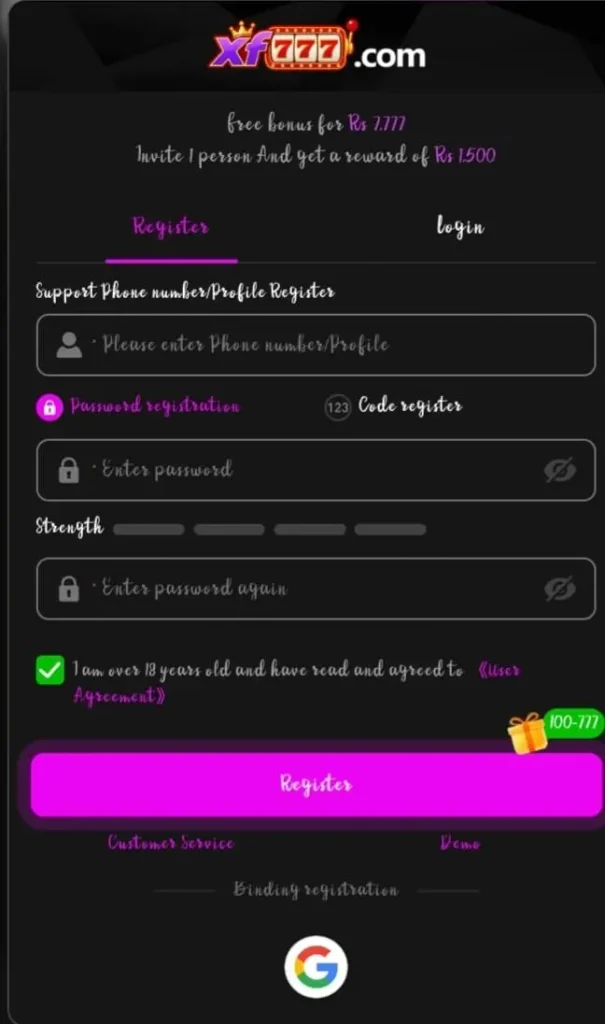
Task: Open the 100-777 gift box bonus
Action: click(x=554, y=730)
